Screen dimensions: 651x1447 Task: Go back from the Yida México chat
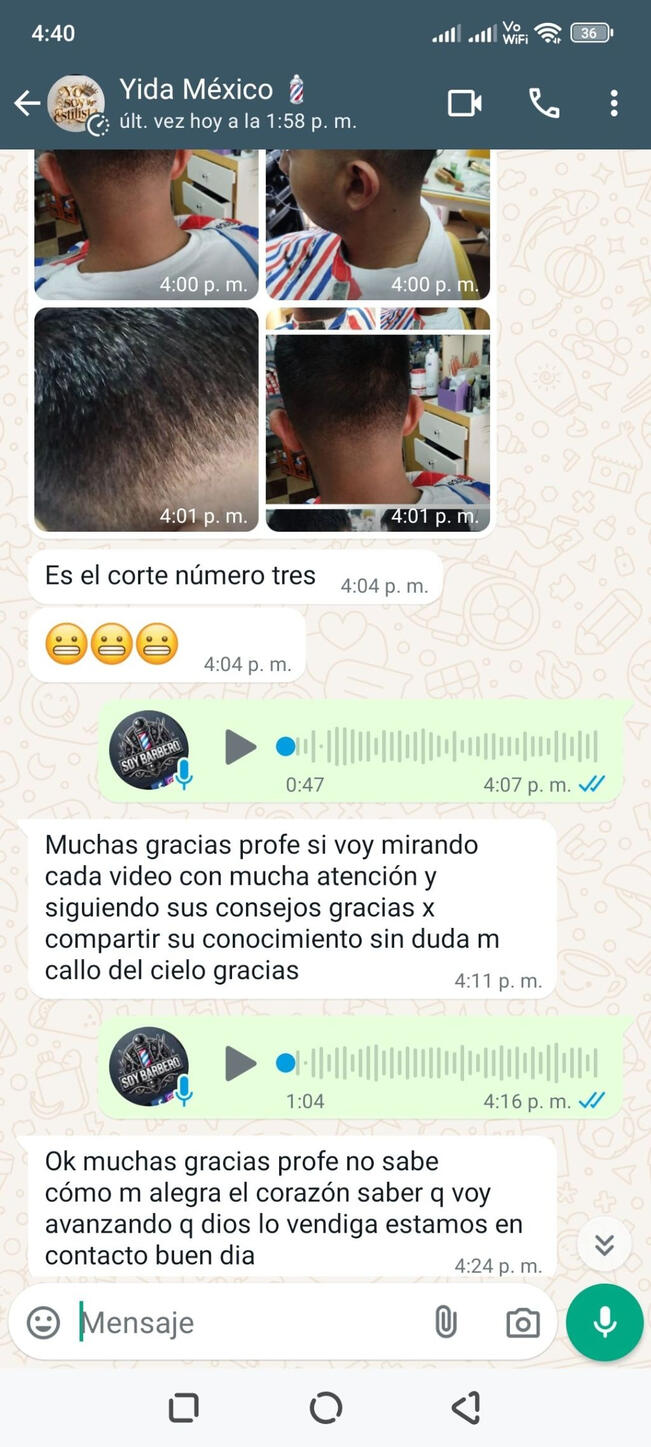coord(27,103)
